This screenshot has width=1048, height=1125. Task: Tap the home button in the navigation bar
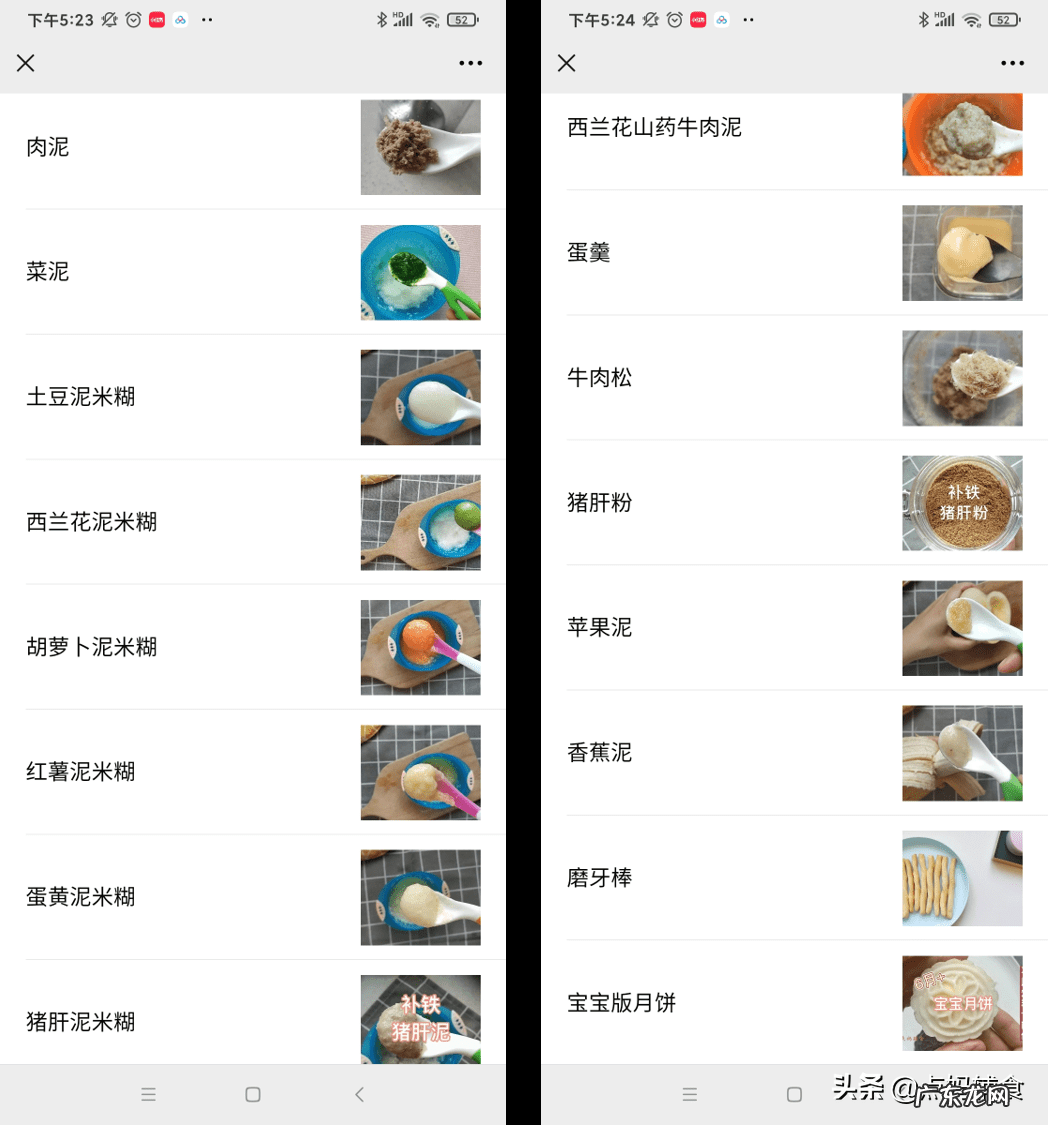click(x=252, y=1094)
